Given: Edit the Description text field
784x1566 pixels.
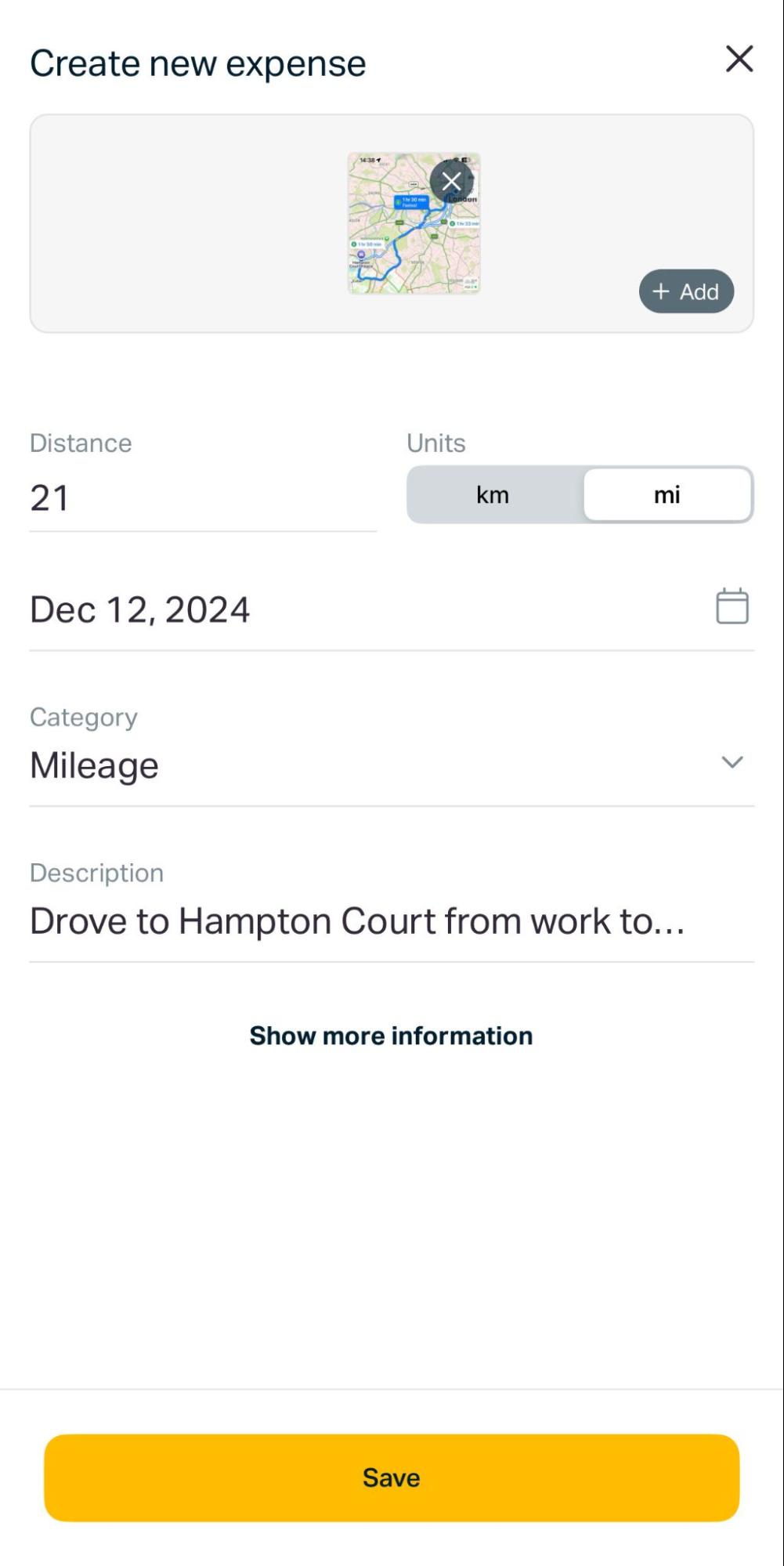Looking at the screenshot, I should [x=357, y=921].
